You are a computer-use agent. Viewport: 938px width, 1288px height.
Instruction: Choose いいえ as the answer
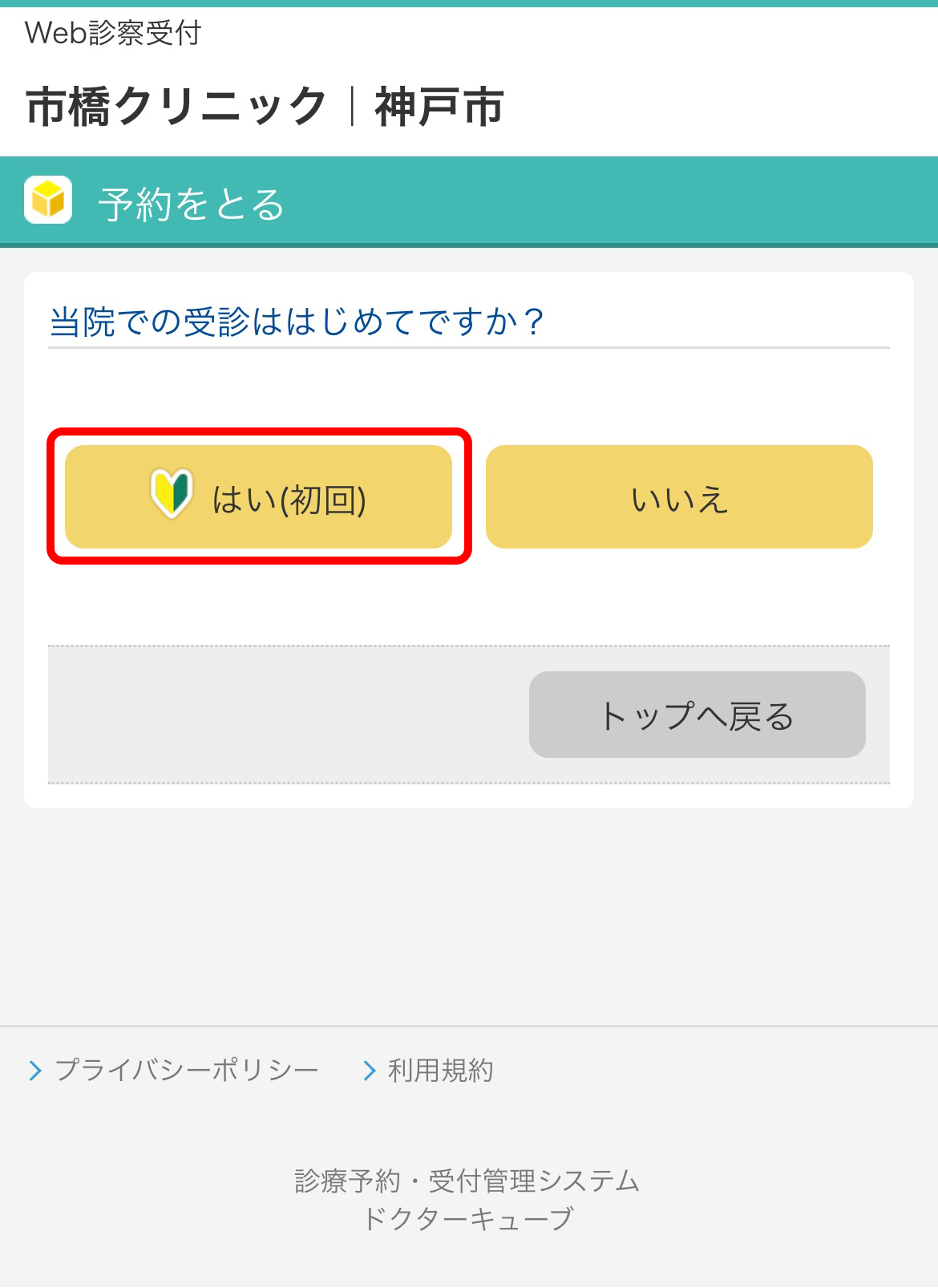(x=679, y=497)
